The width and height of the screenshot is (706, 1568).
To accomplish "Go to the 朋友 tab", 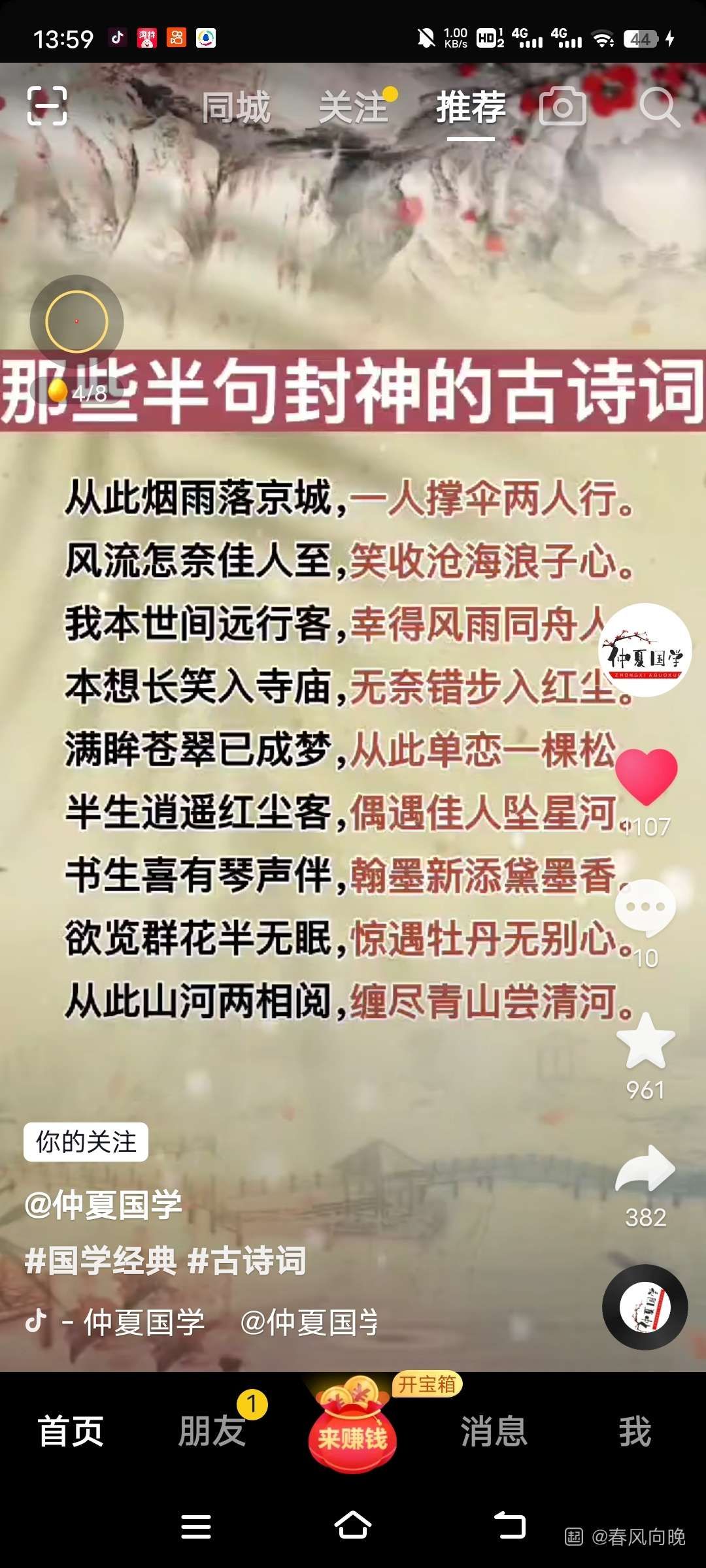I will [x=212, y=1431].
